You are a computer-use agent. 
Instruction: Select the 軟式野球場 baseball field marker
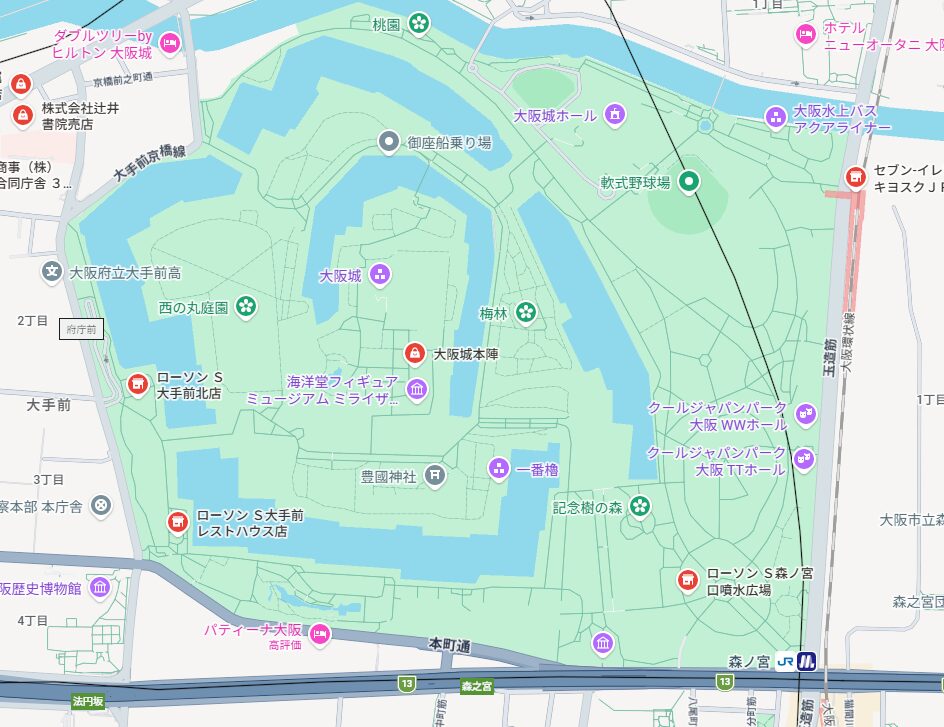pos(688,181)
